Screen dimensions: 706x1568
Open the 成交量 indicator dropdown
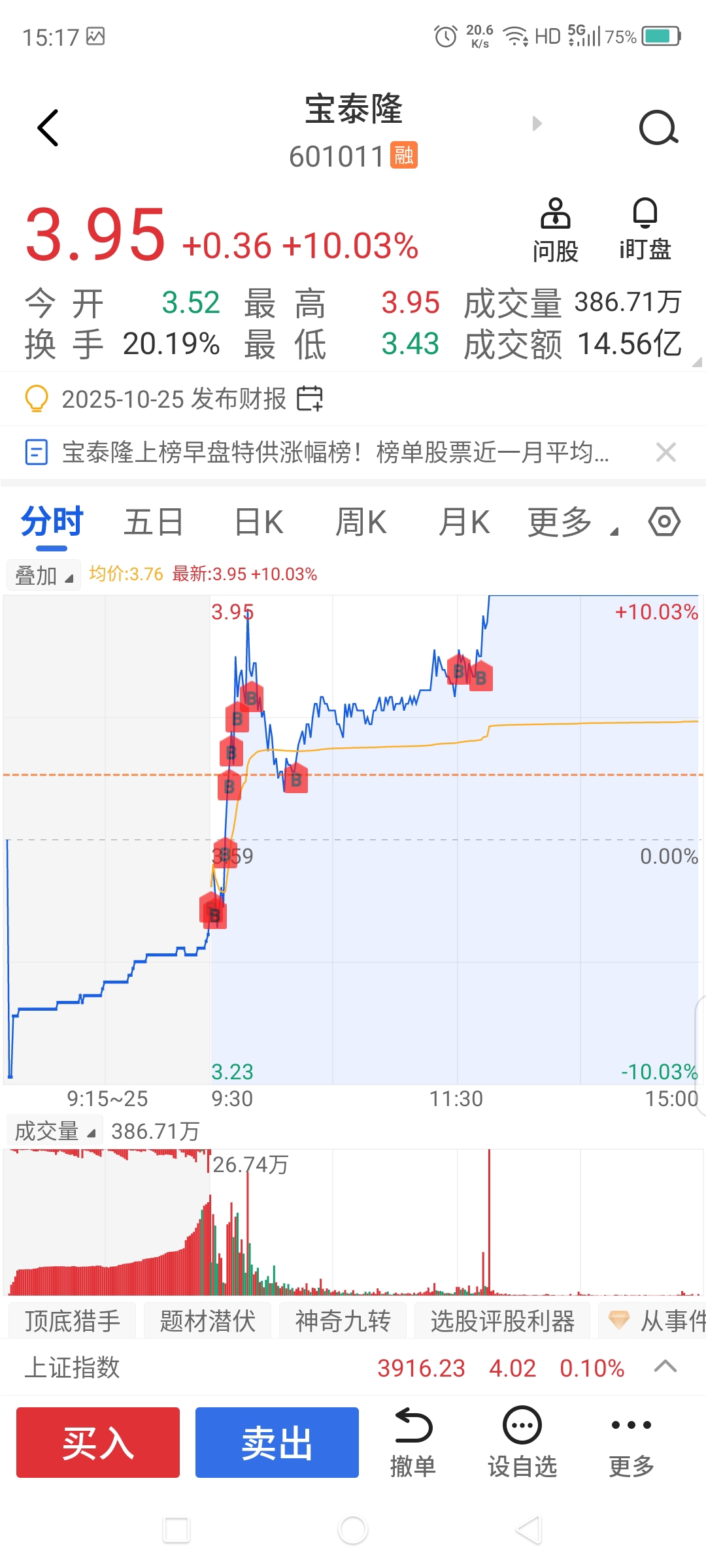[55, 1131]
